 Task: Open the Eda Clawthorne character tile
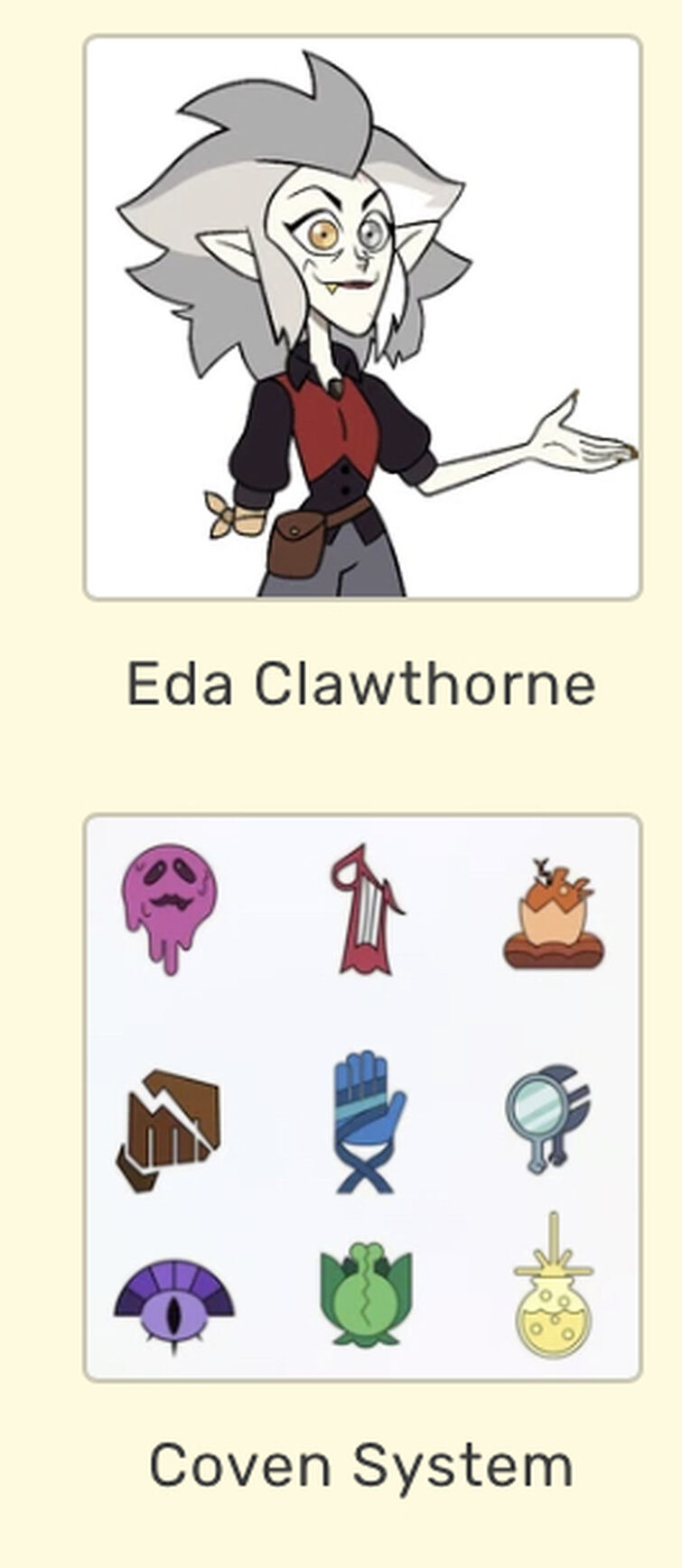coord(362,318)
